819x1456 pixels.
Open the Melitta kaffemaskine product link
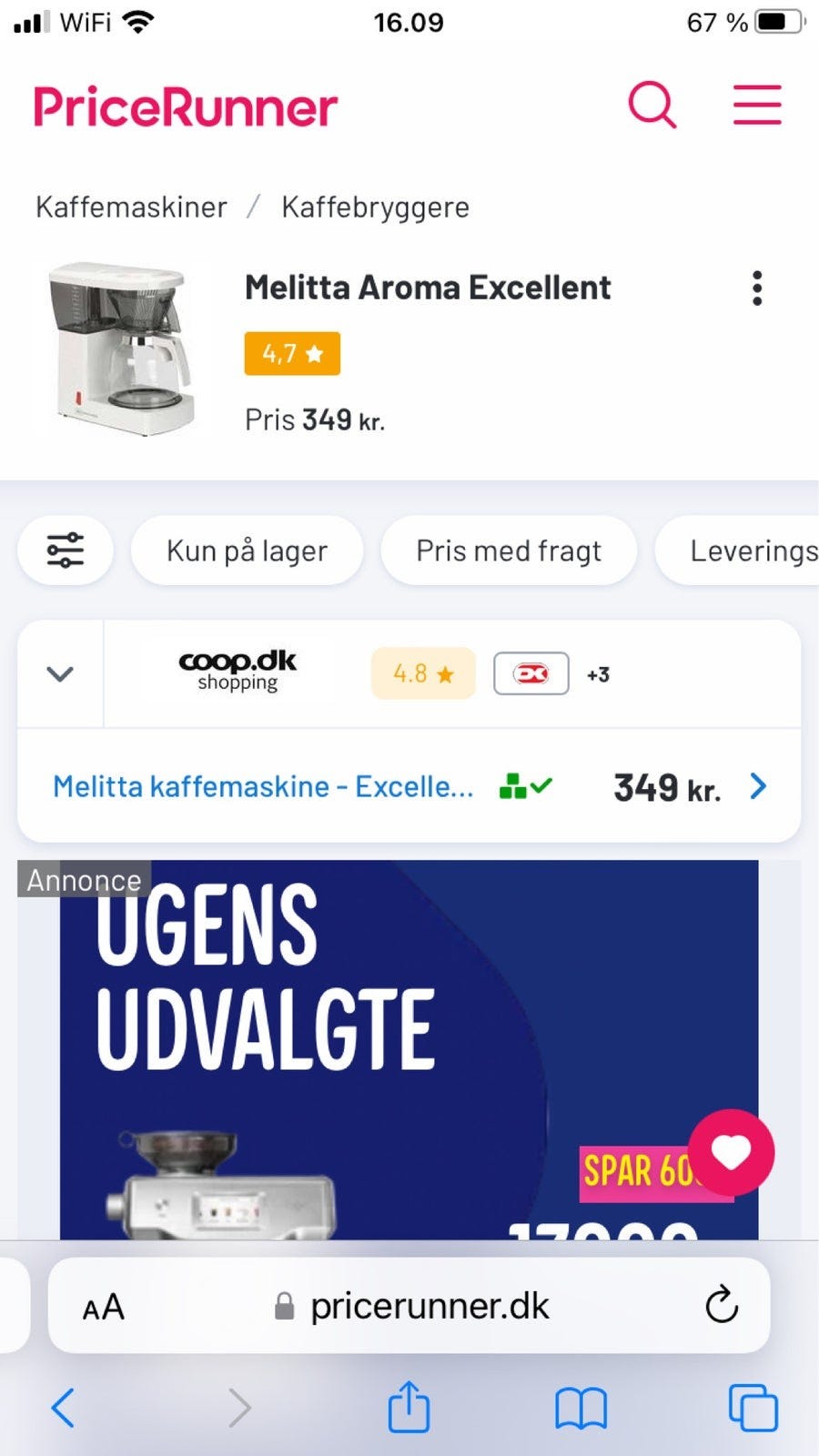(262, 786)
